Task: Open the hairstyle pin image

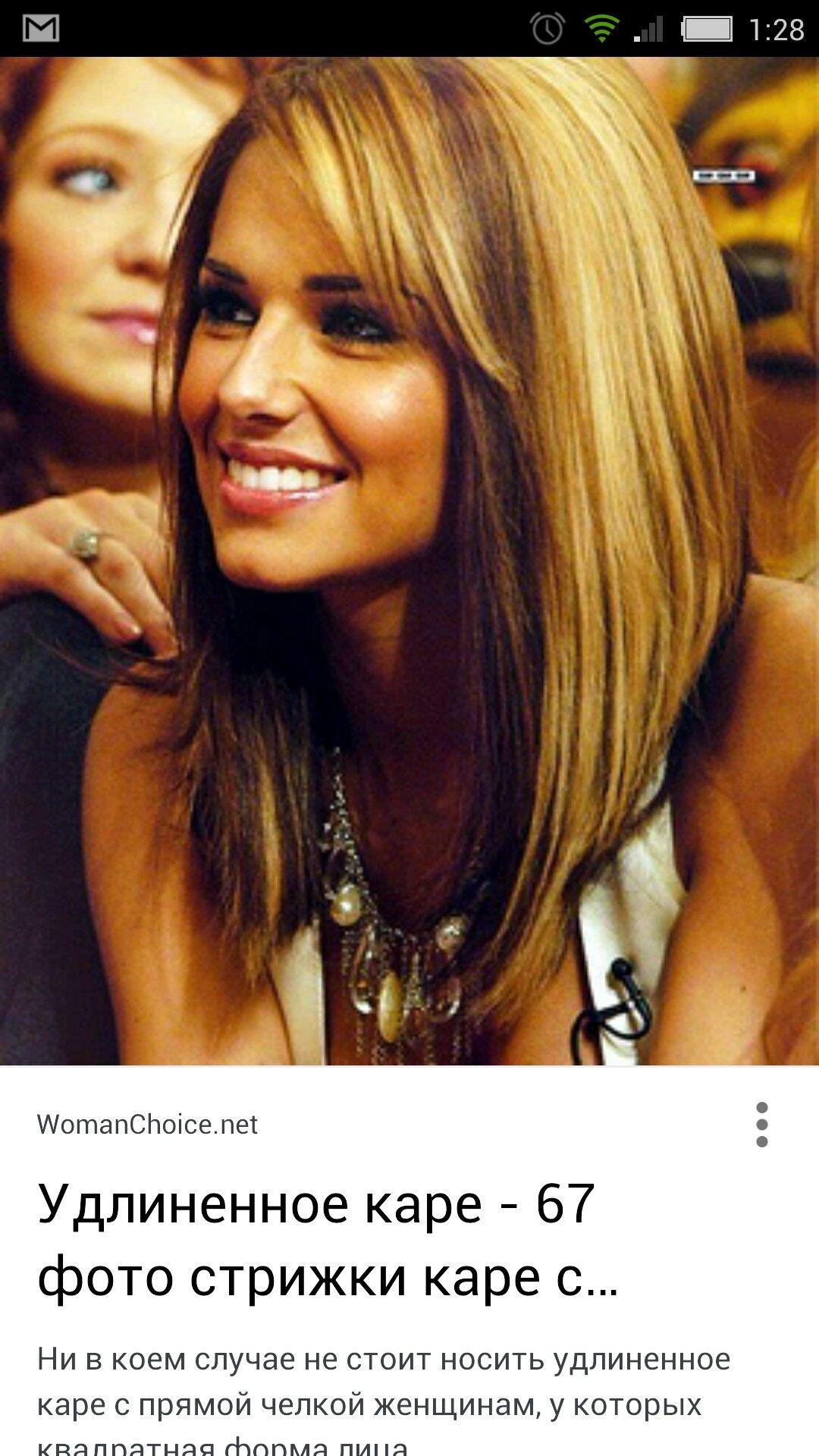Action: (x=409, y=561)
